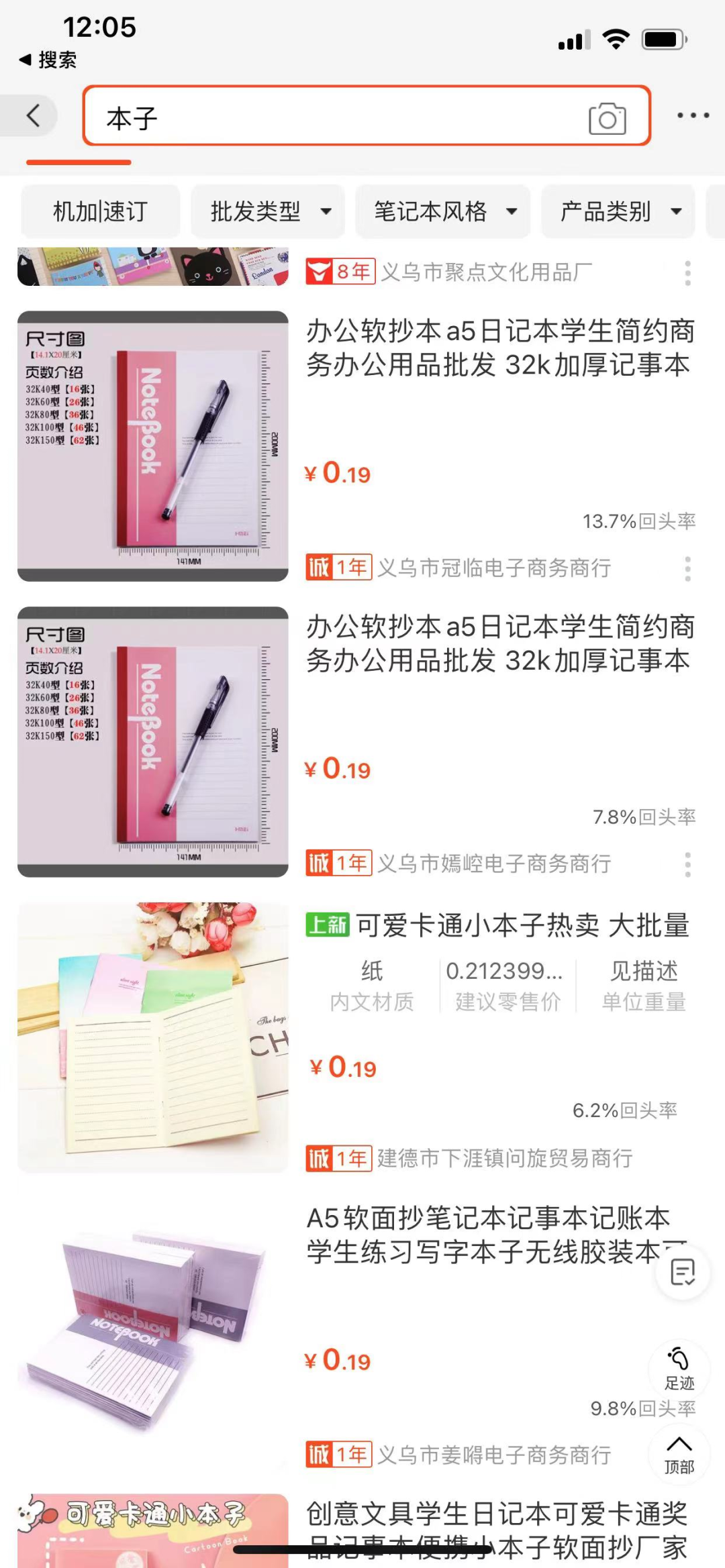Open the 足迹 browsing history button
Viewport: 725px width, 1568px height.
[x=679, y=1369]
